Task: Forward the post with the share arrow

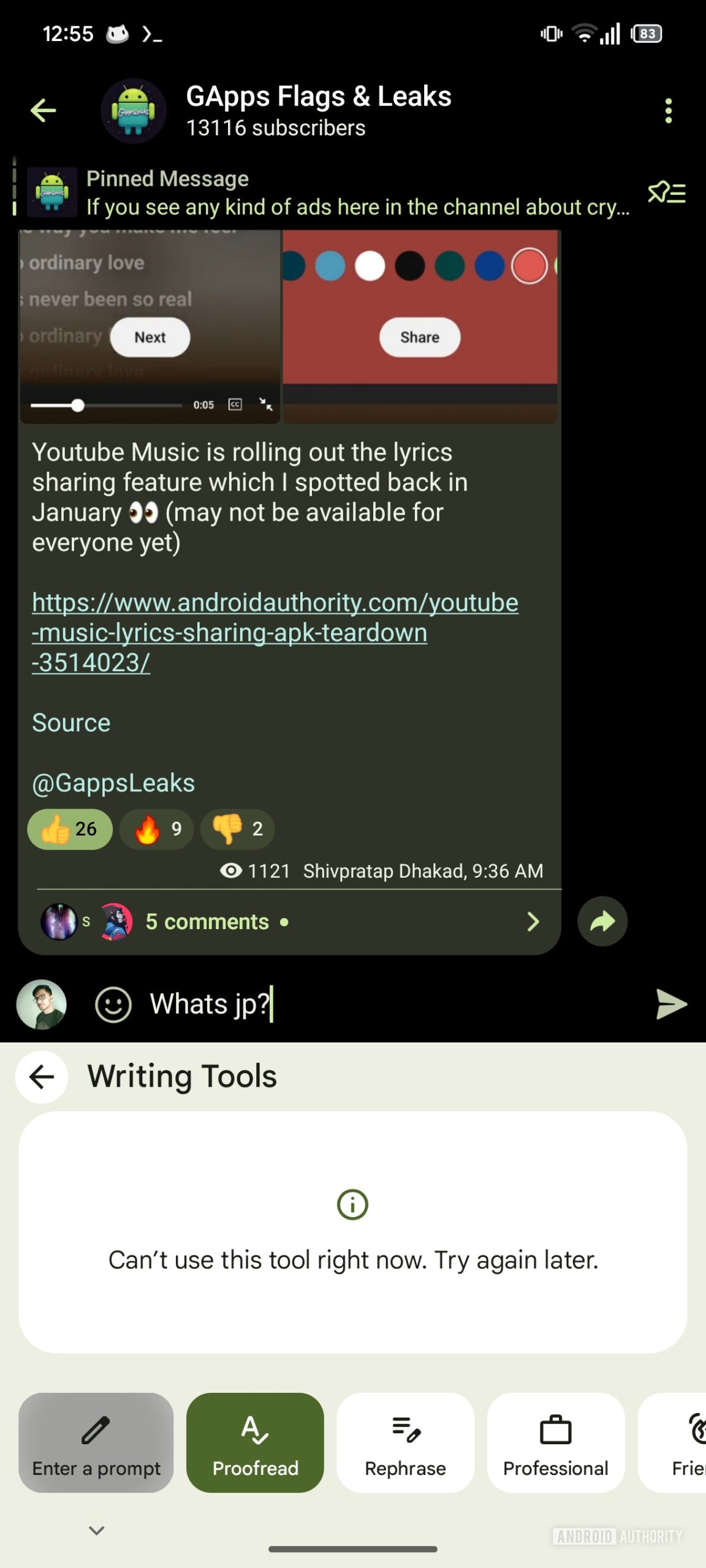Action: (x=602, y=922)
